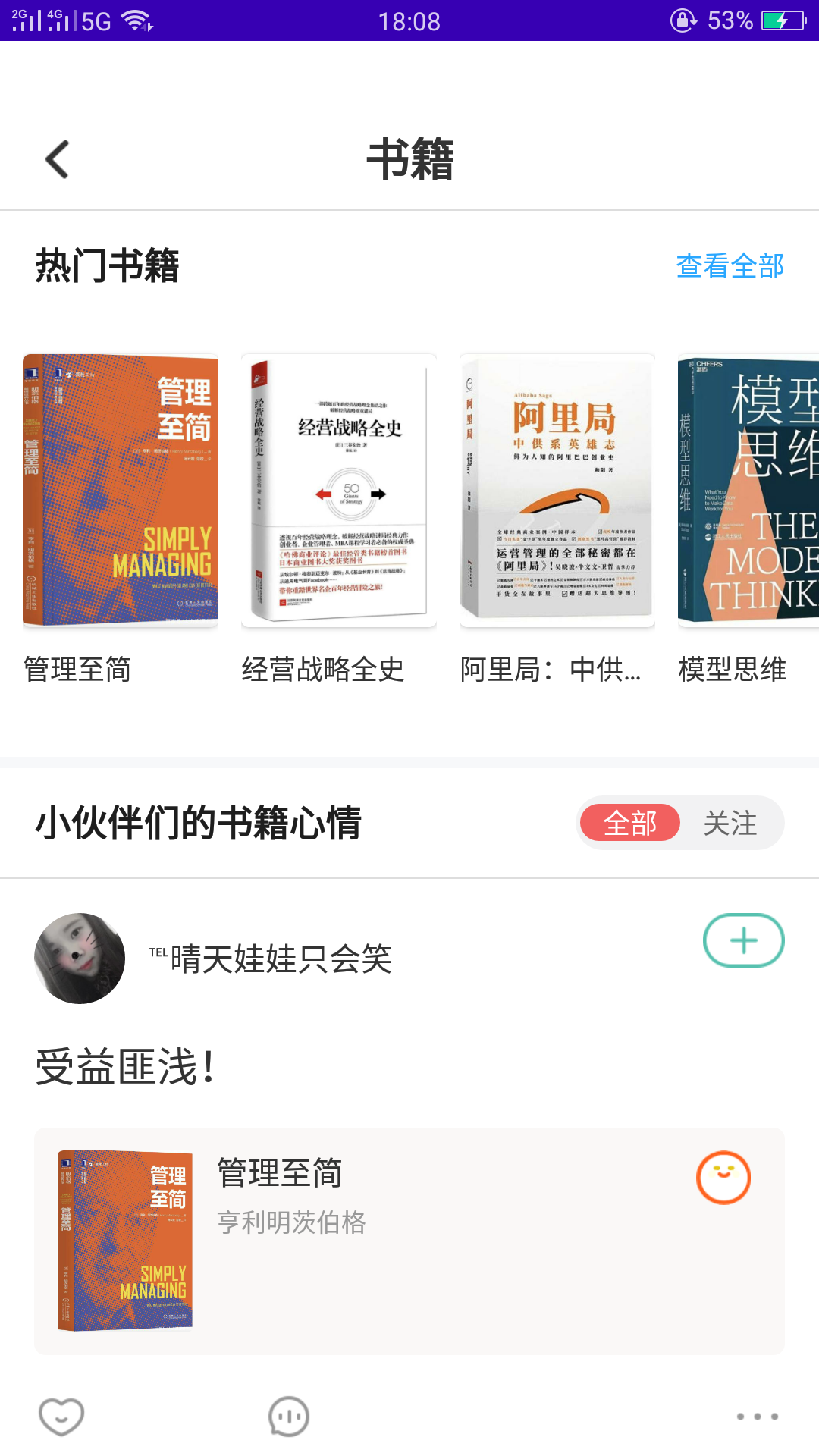Select the 全部 filter tab
Screen dimensions: 819x1456
(x=629, y=823)
